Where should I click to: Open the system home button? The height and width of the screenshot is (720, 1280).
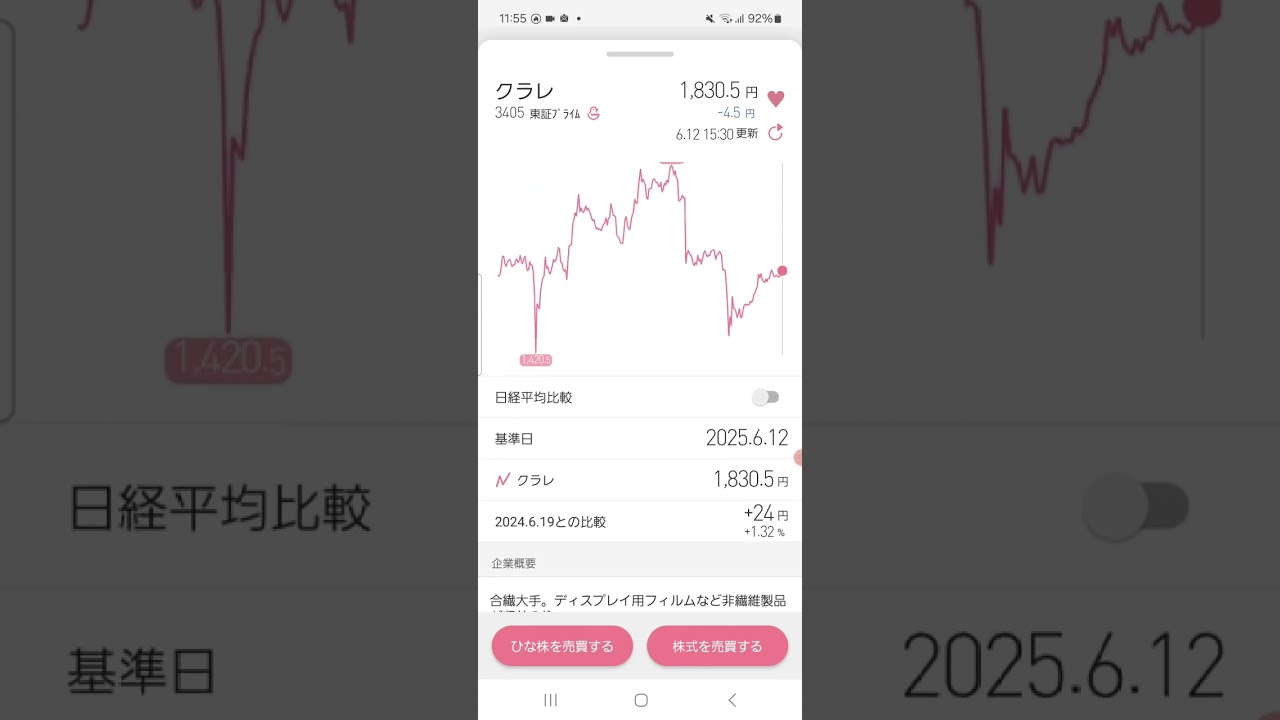(x=641, y=700)
